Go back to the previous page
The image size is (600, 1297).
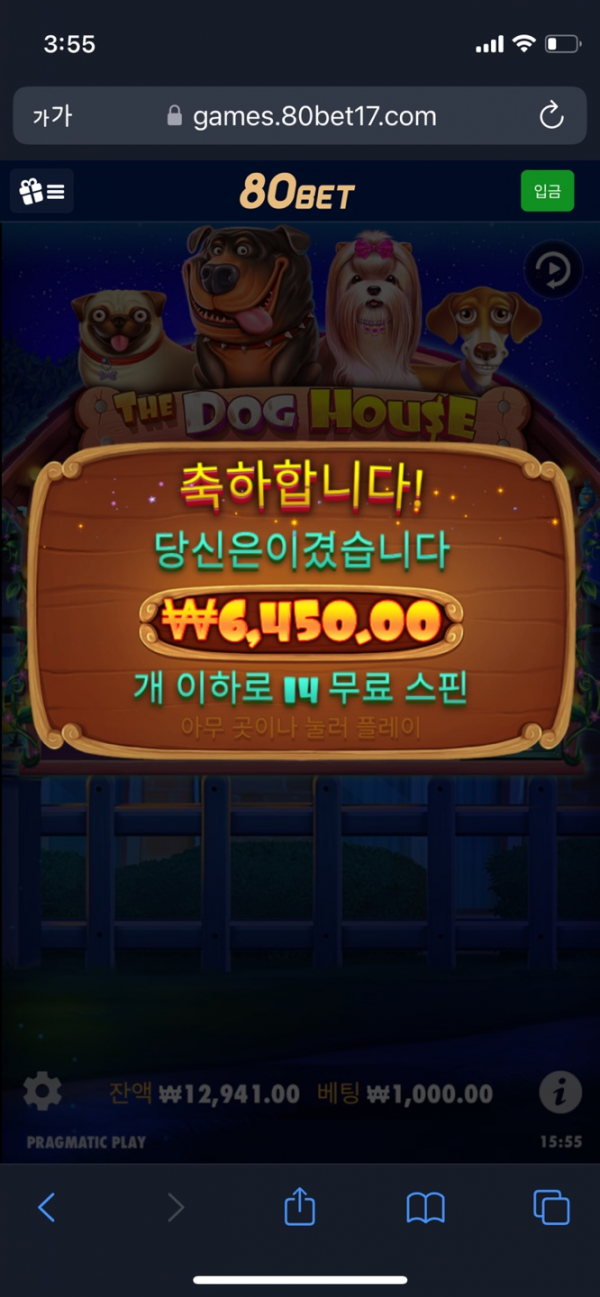point(46,1208)
